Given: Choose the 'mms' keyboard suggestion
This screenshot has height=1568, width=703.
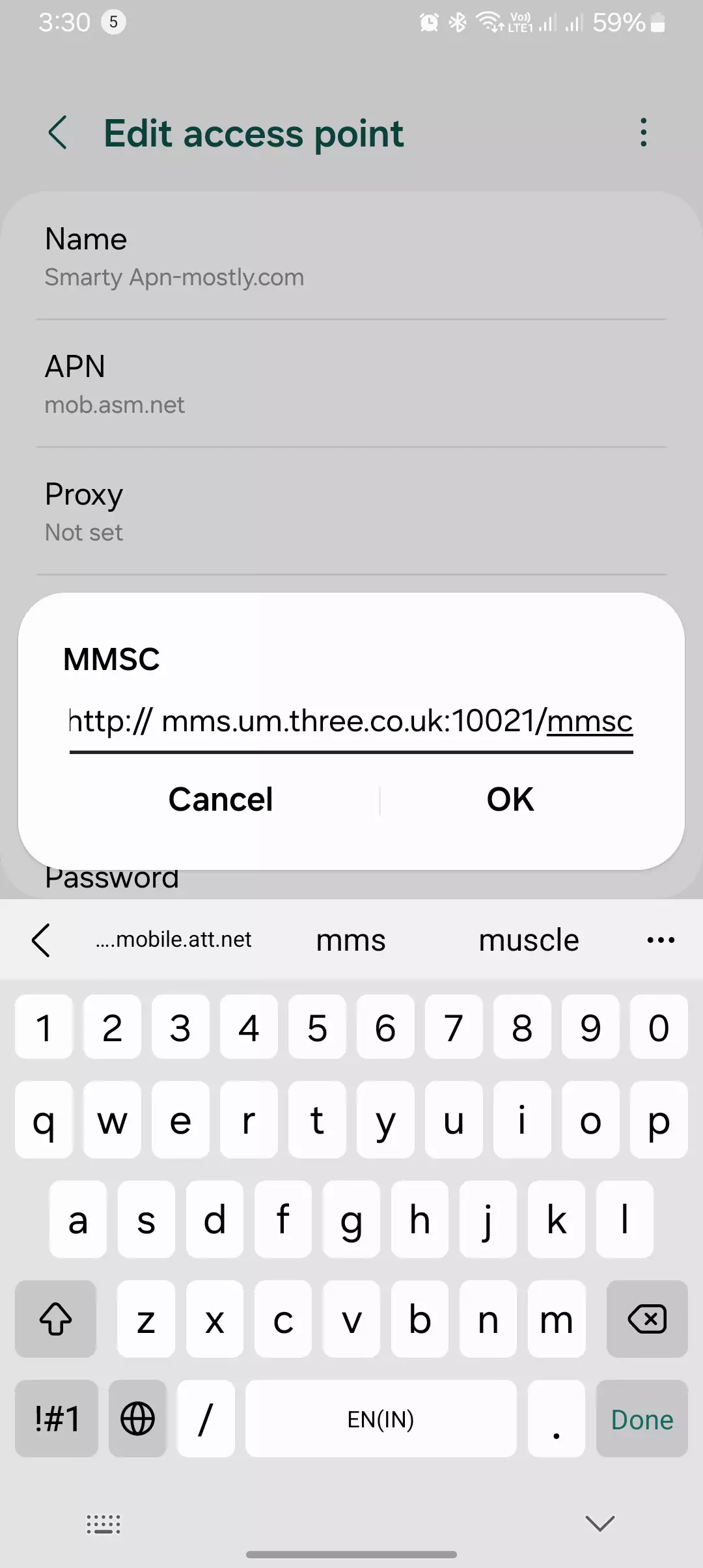Looking at the screenshot, I should [351, 940].
